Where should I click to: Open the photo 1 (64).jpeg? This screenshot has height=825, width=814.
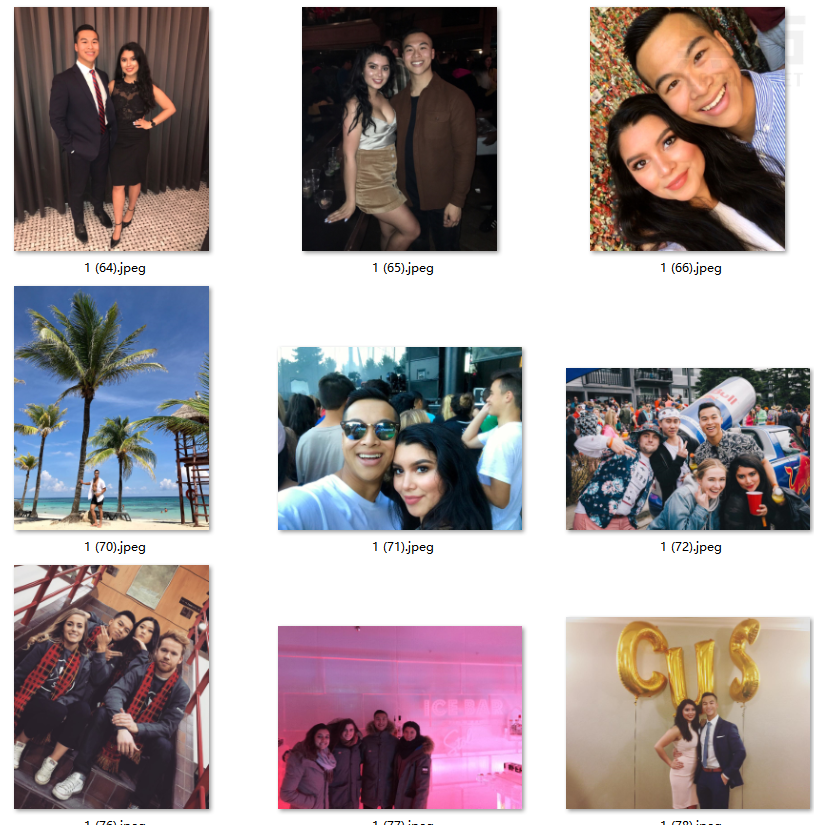[x=111, y=129]
